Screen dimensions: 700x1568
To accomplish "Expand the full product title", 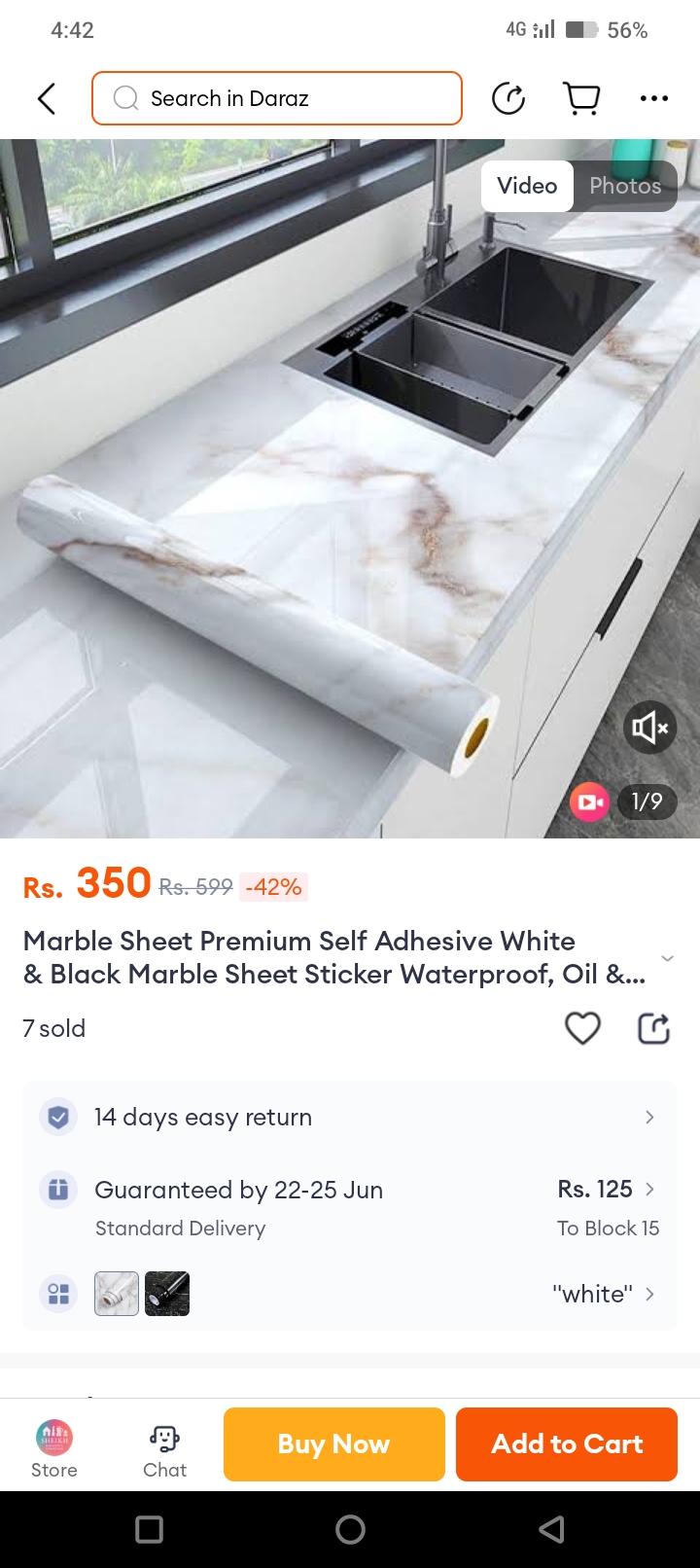I will click(667, 958).
